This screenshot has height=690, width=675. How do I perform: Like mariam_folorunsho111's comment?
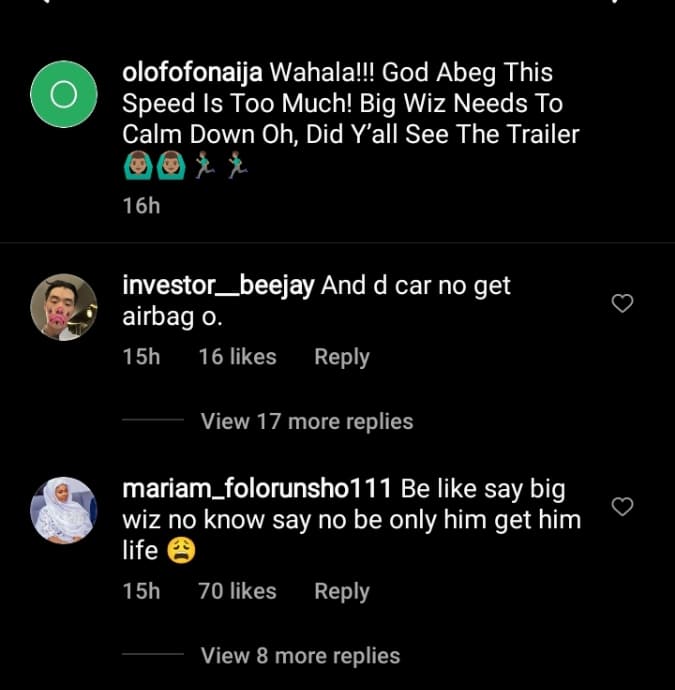[622, 507]
